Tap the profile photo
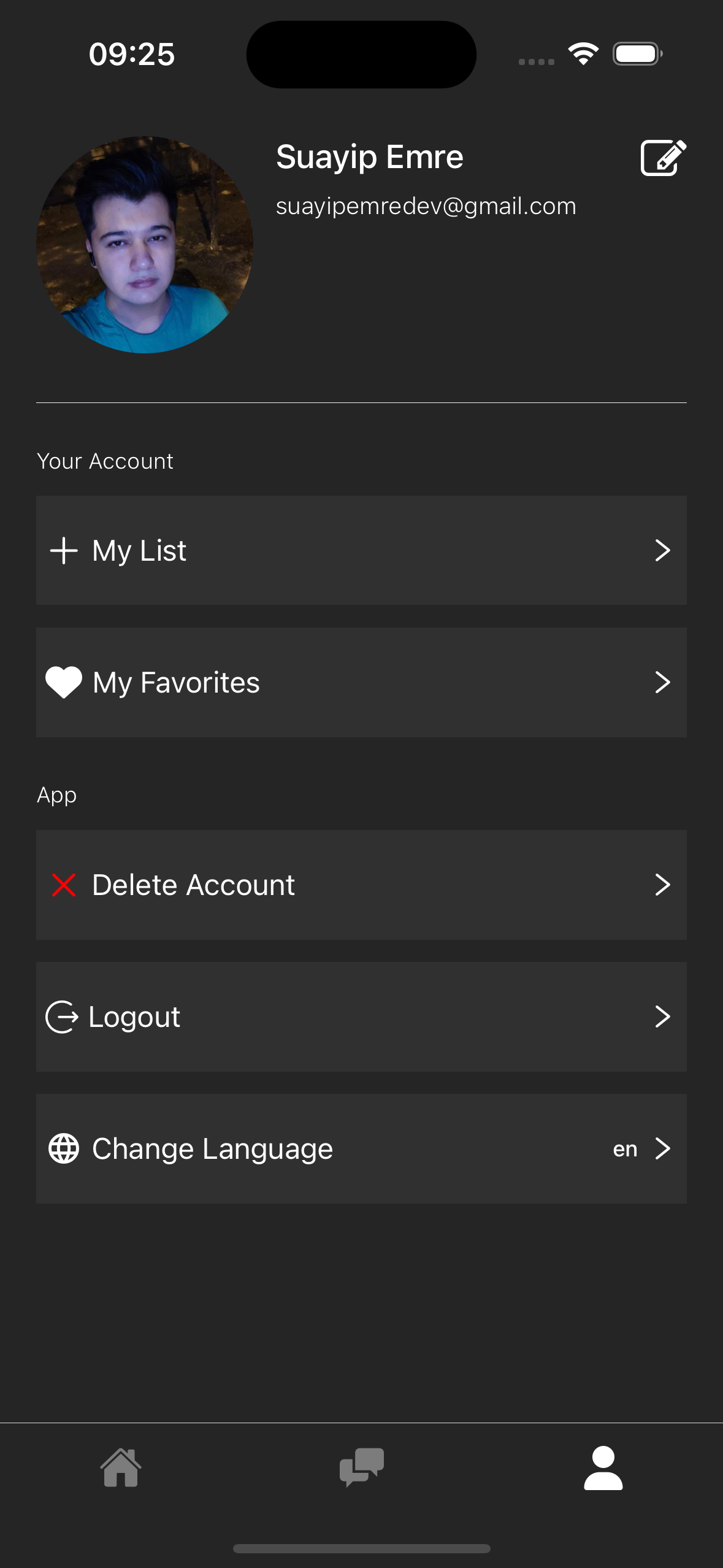Viewport: 723px width, 1568px height. click(x=145, y=245)
